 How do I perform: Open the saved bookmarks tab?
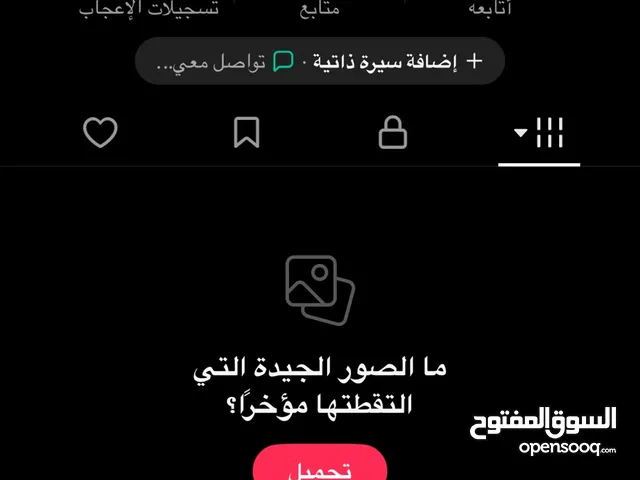246,133
